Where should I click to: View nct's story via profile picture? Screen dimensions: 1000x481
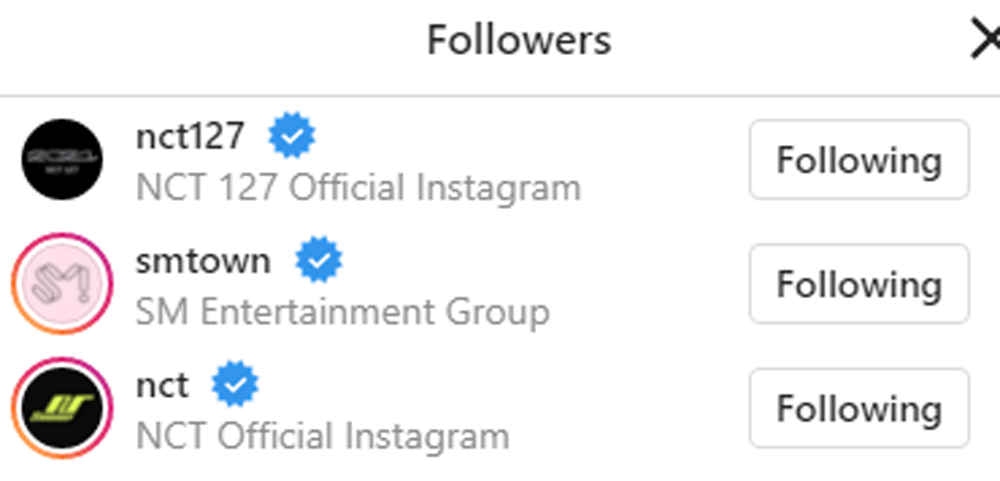pos(62,408)
